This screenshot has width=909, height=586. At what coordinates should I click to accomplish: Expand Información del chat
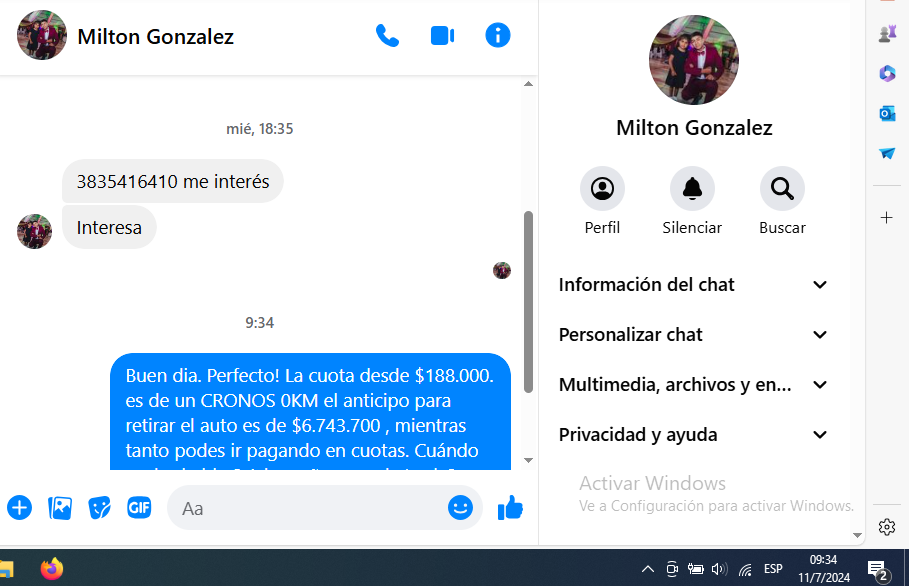[694, 285]
